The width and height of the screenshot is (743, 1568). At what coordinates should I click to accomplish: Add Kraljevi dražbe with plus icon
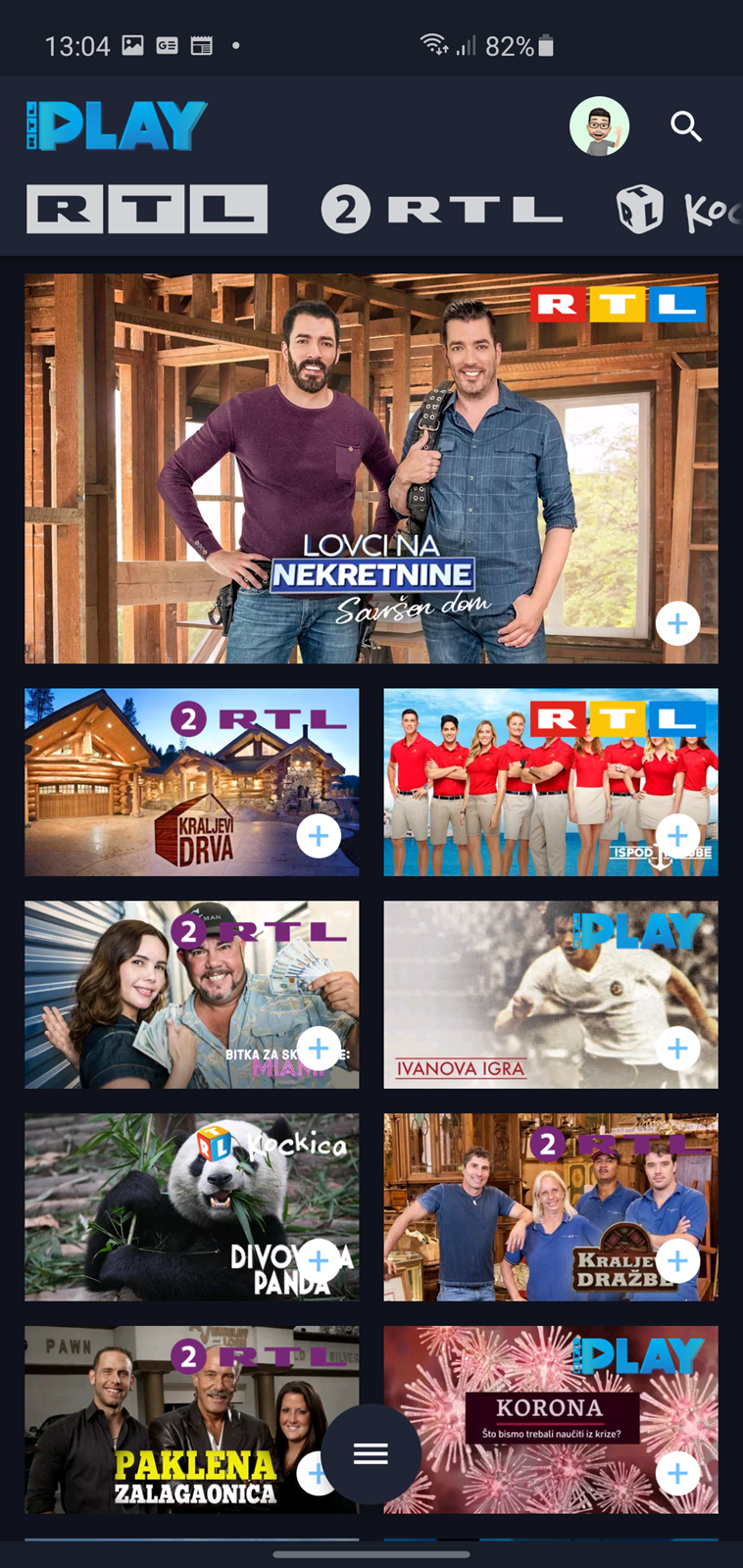(x=677, y=1261)
